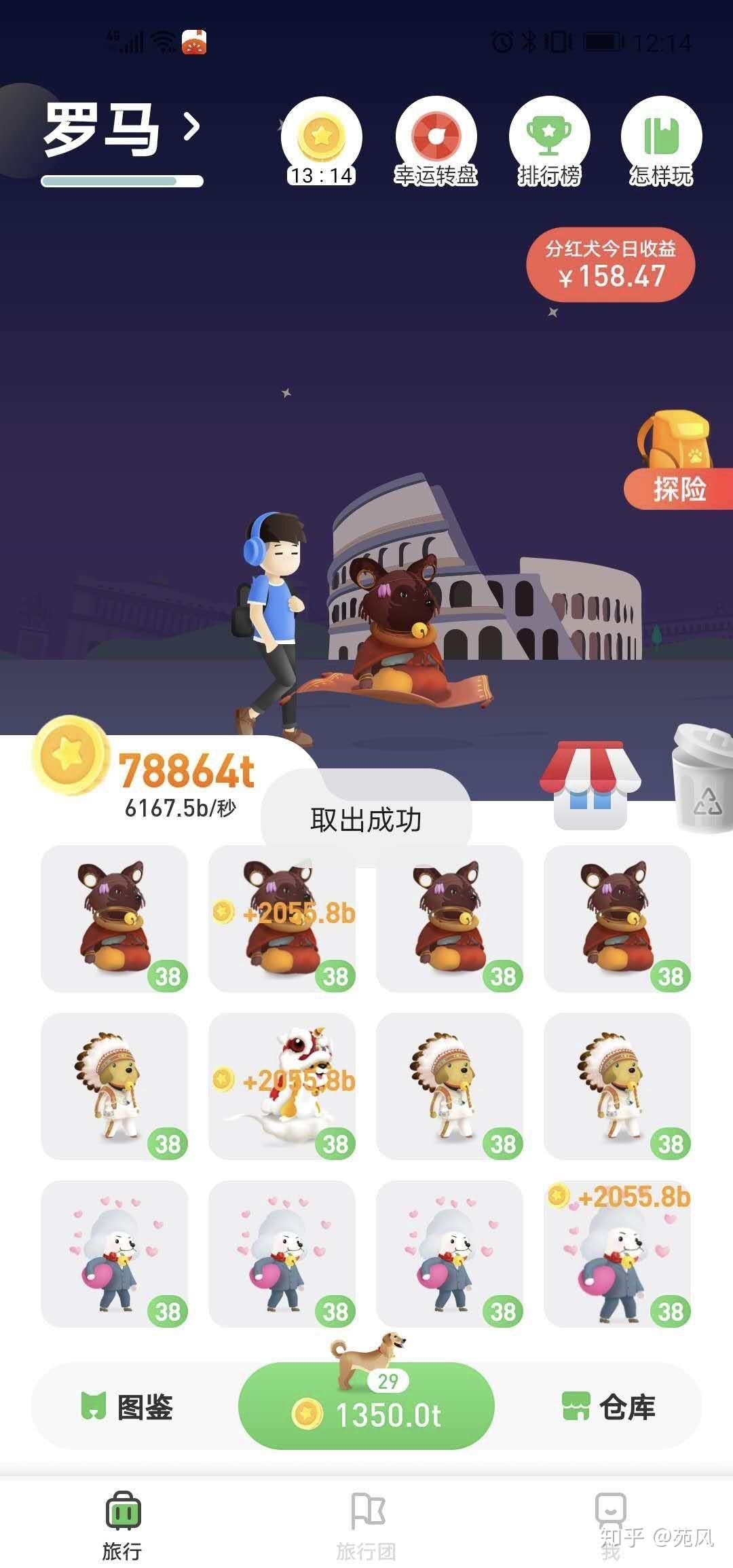Tap the recycle trash bin
Image resolution: width=733 pixels, height=1568 pixels.
pos(703,779)
